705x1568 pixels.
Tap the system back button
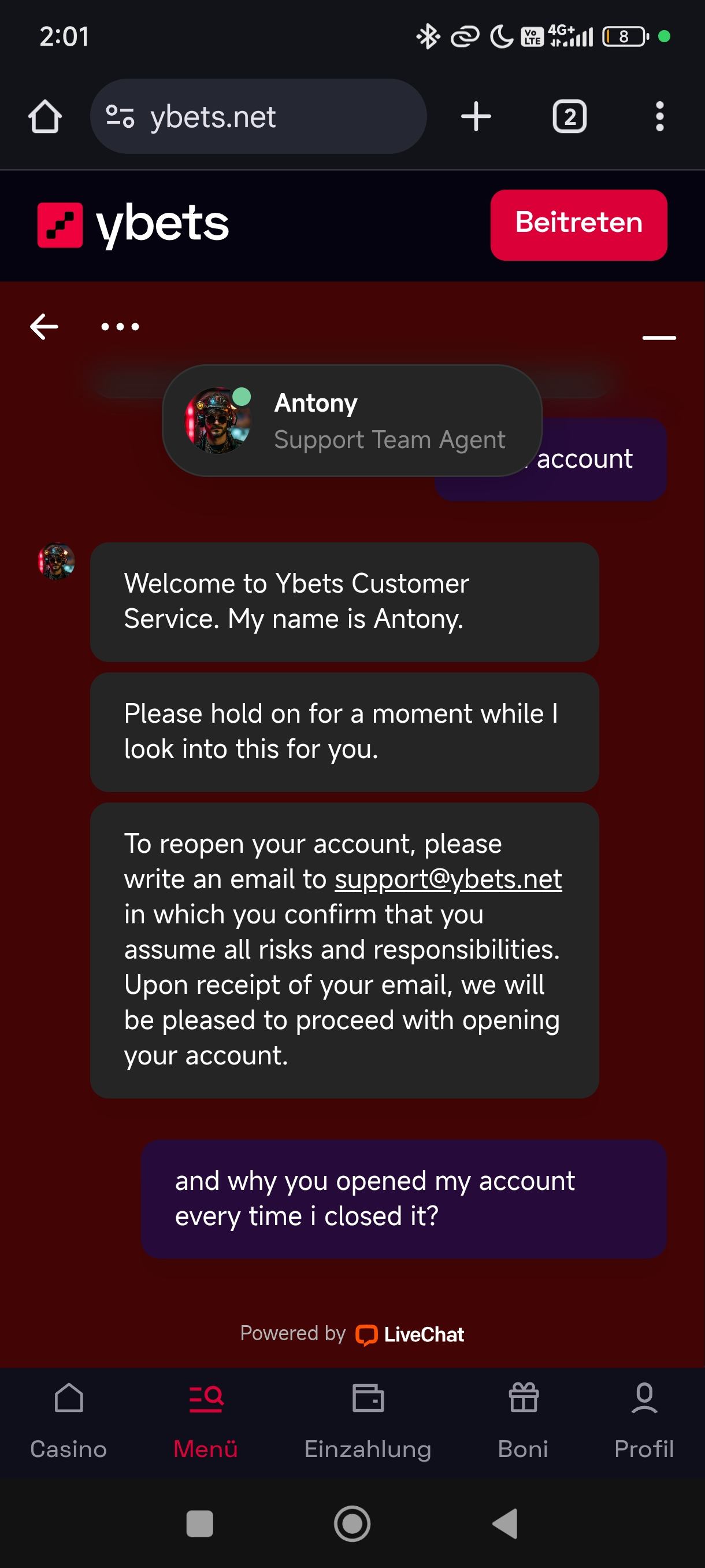pos(505,1523)
